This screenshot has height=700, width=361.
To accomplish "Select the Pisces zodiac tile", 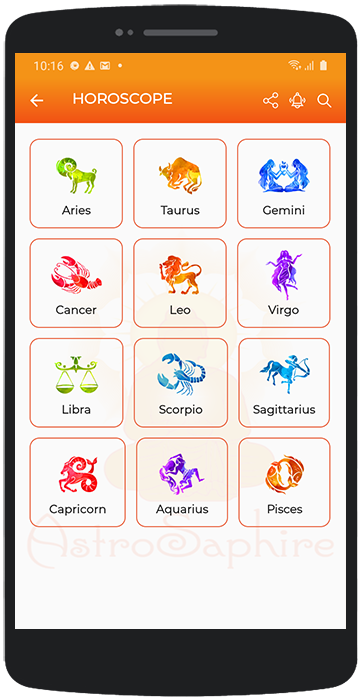I will click(x=284, y=482).
